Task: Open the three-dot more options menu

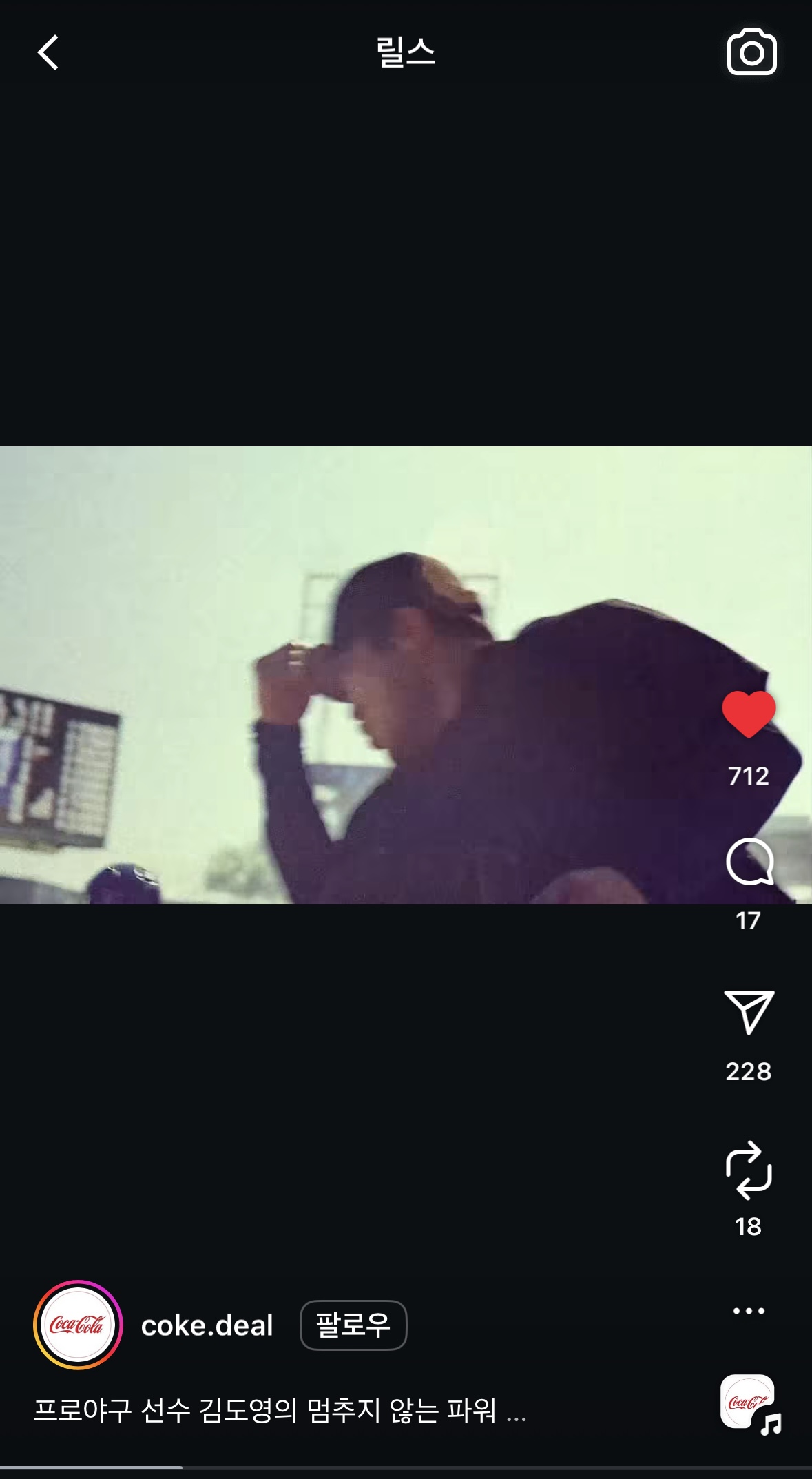Action: 749,1311
